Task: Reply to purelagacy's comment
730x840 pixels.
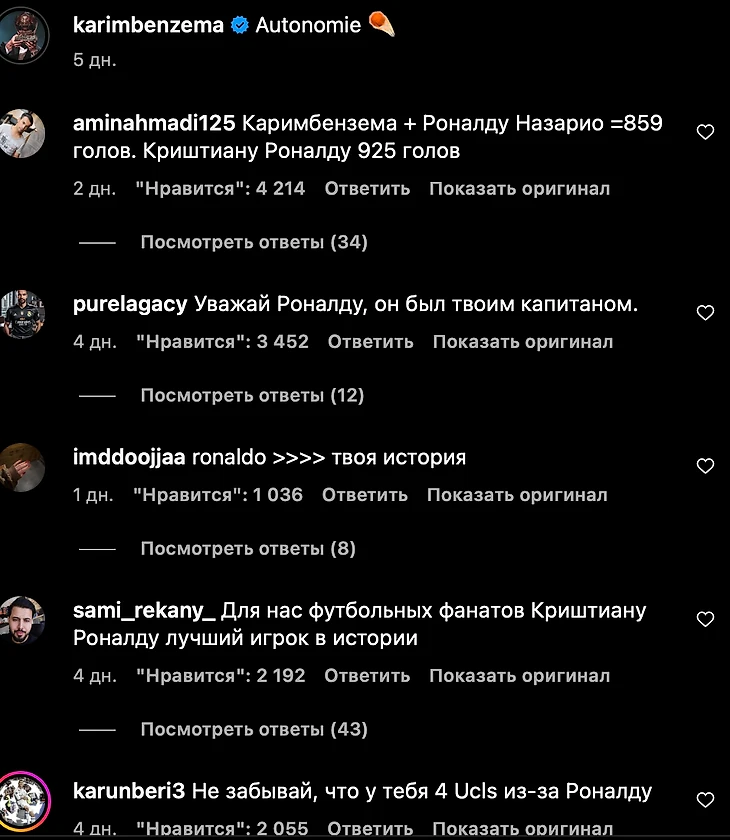Action: (370, 341)
